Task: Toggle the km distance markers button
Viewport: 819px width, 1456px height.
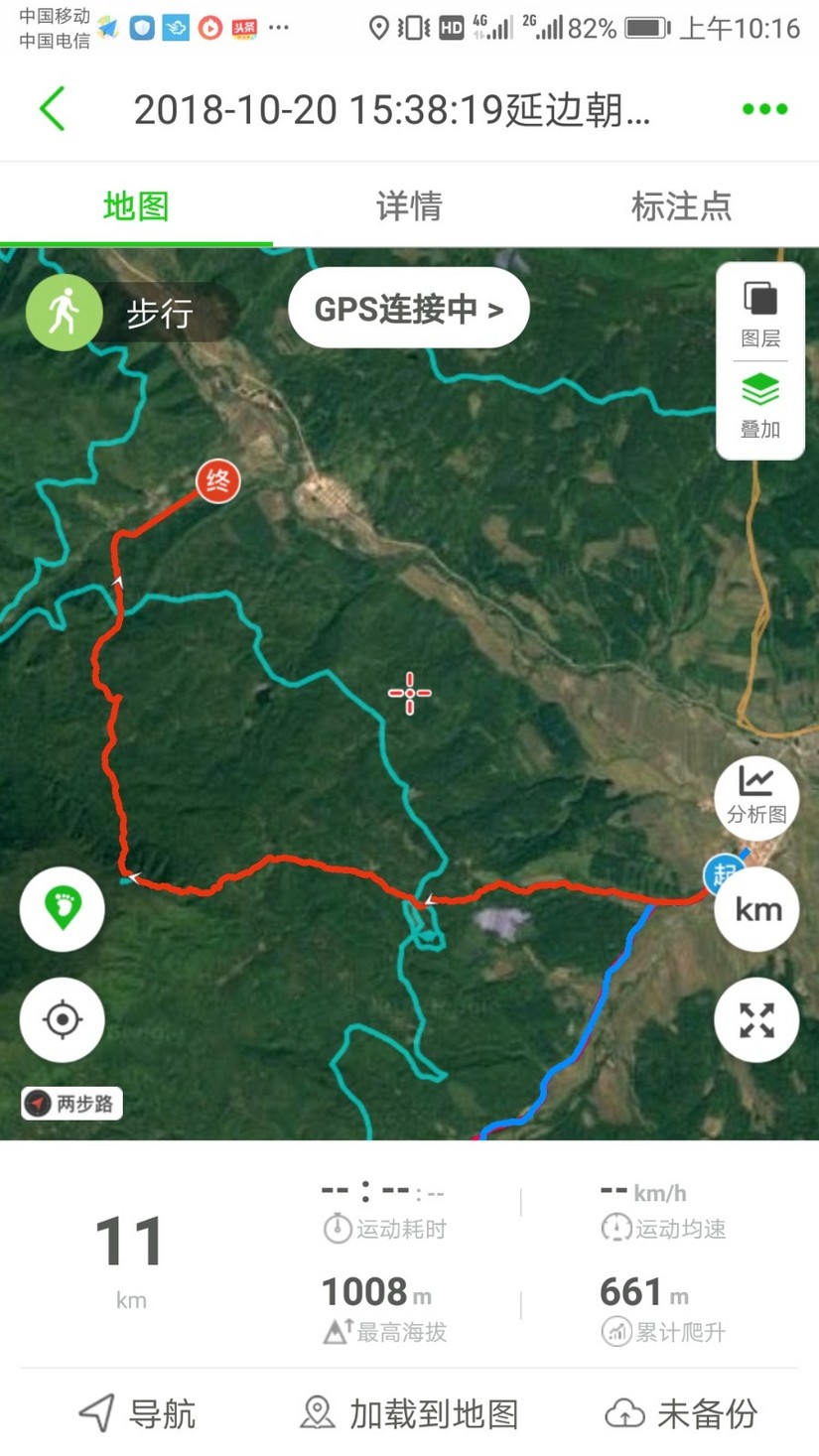Action: (x=756, y=909)
